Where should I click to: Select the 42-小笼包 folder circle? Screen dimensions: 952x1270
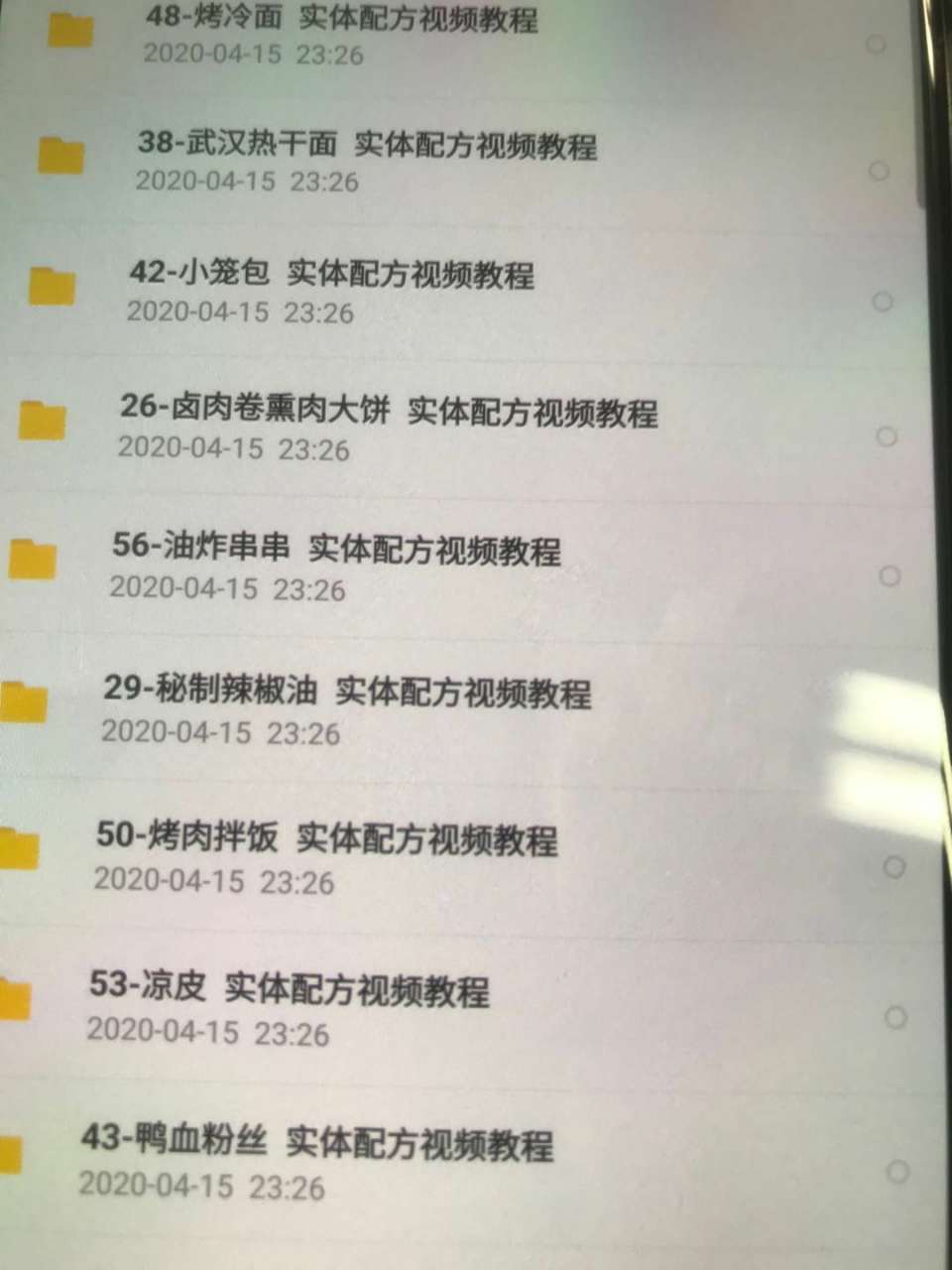point(882,302)
